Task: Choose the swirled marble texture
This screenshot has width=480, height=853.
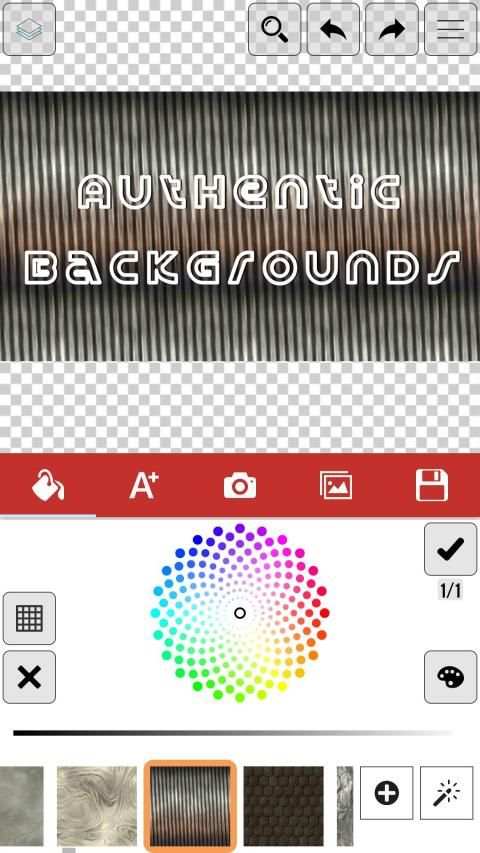Action: 97,806
